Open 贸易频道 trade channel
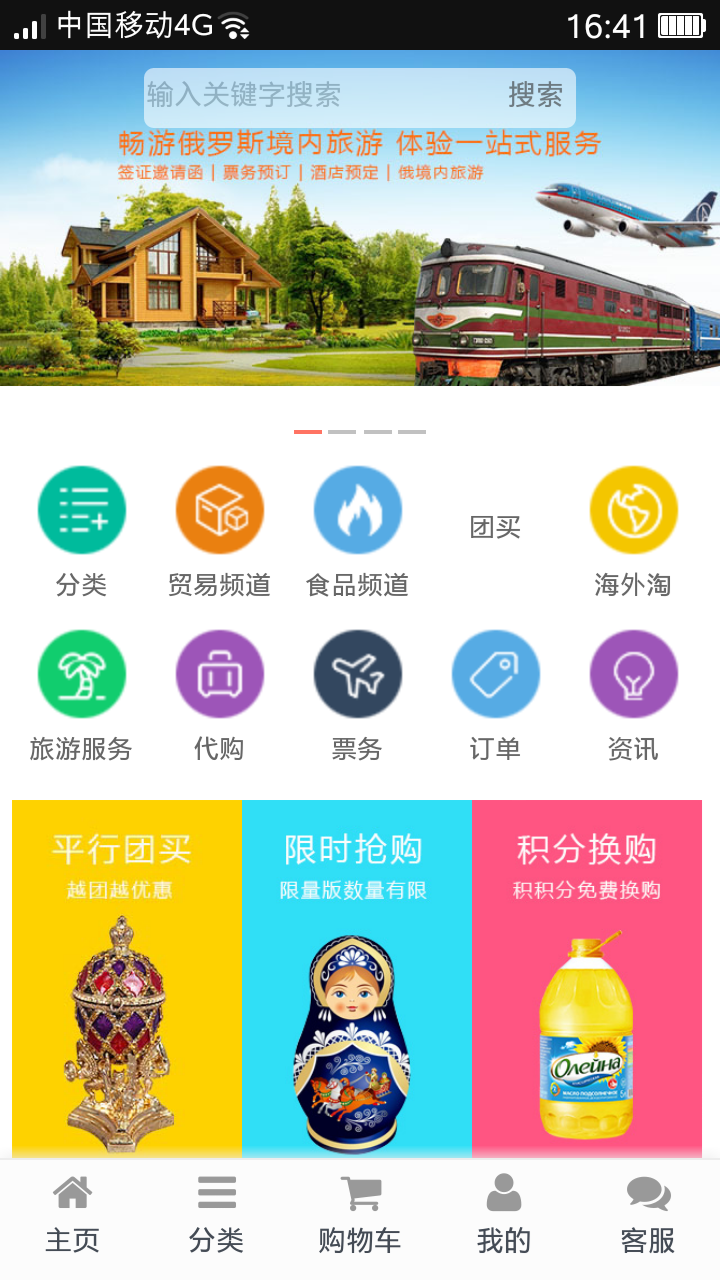This screenshot has width=720, height=1280. pos(219,511)
